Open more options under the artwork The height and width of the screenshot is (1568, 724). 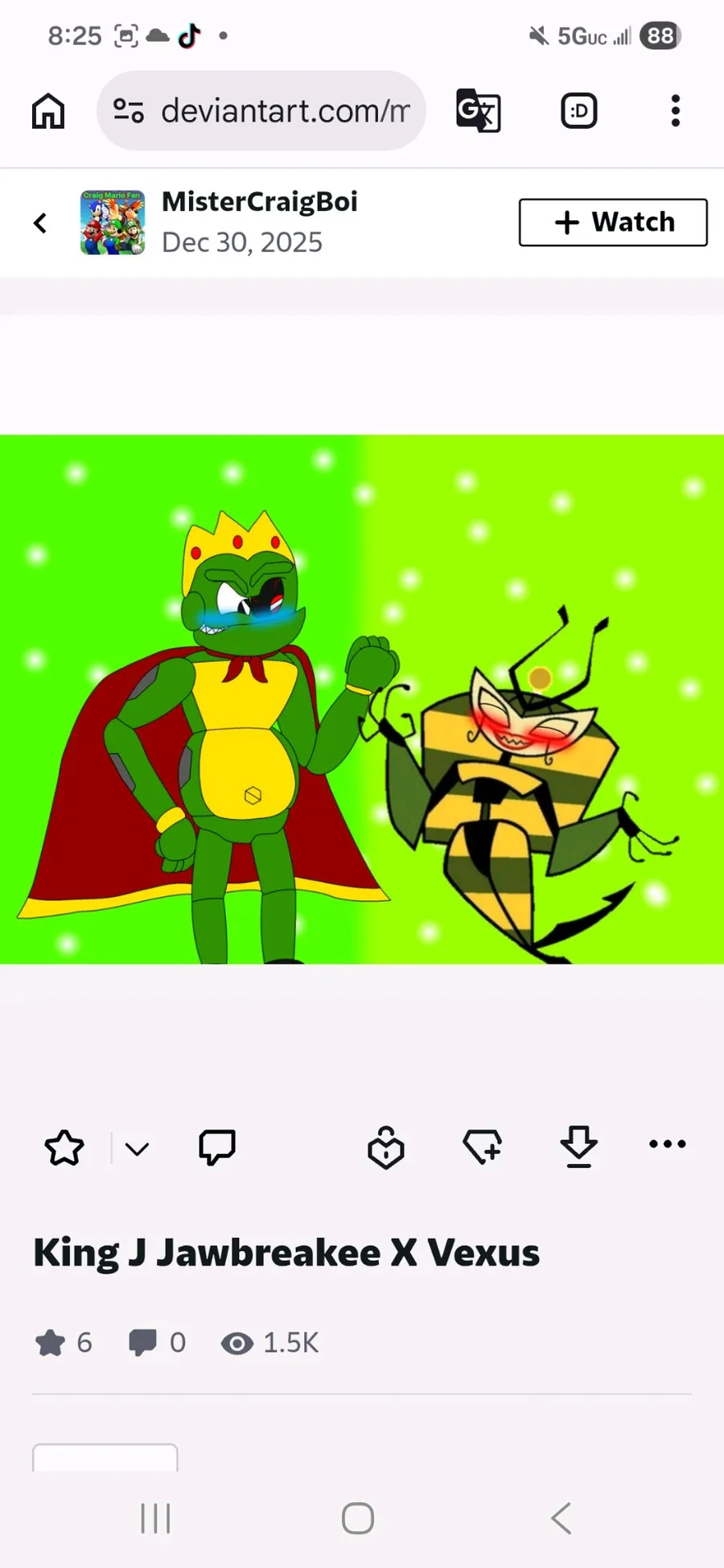pyautogui.click(x=668, y=1144)
